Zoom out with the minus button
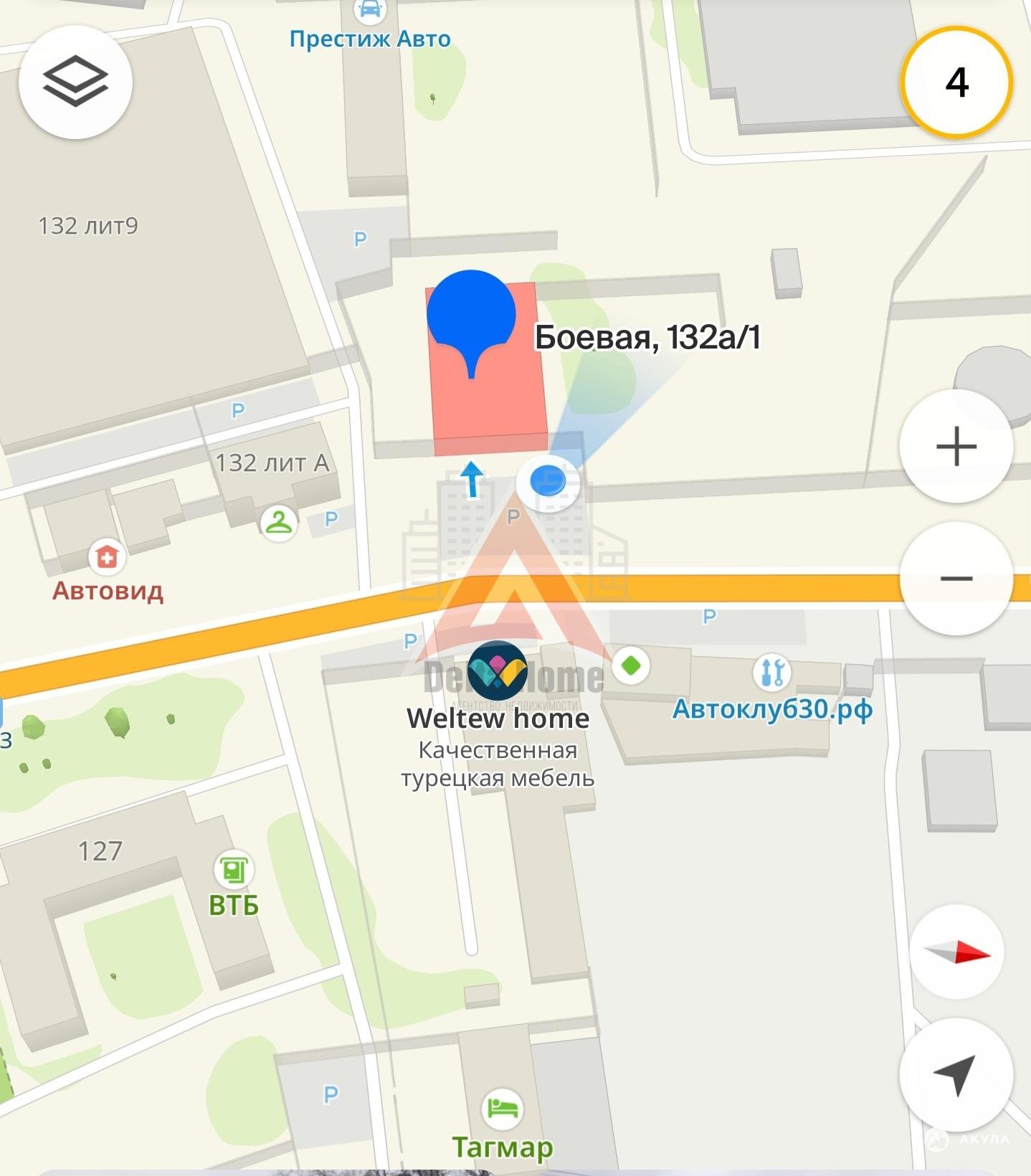The height and width of the screenshot is (1176, 1031). click(956, 579)
